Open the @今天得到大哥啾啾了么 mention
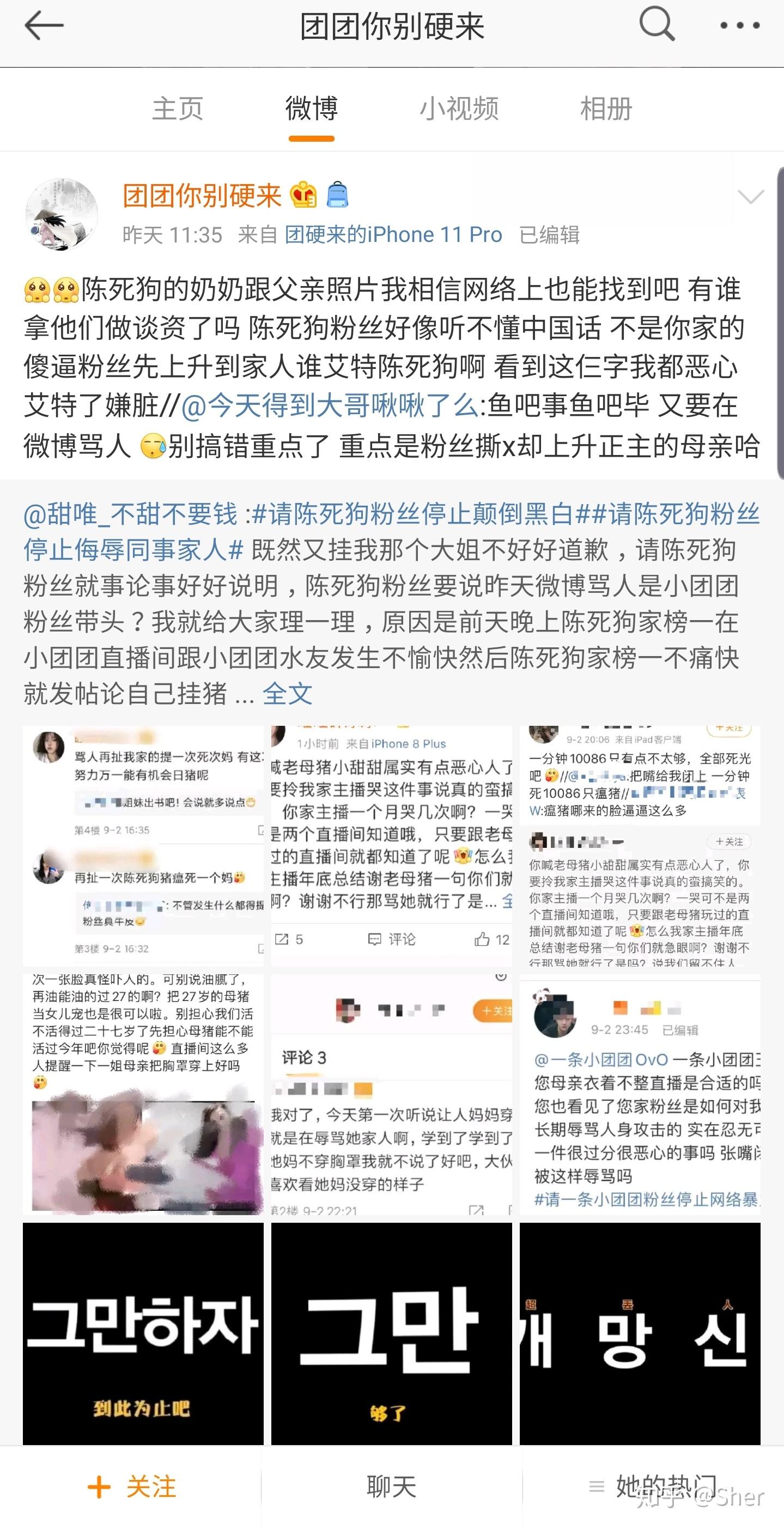The image size is (784, 1529). [x=330, y=406]
